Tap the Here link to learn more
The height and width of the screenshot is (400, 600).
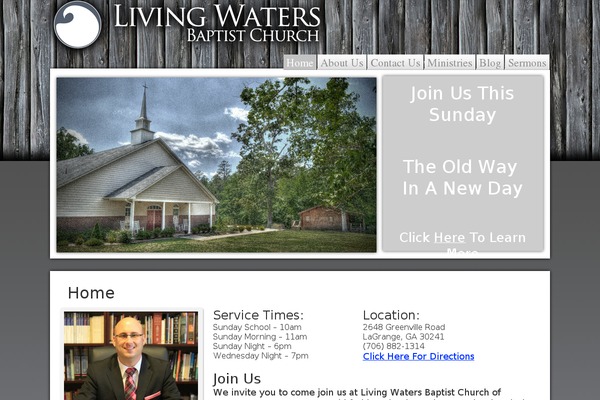point(449,238)
